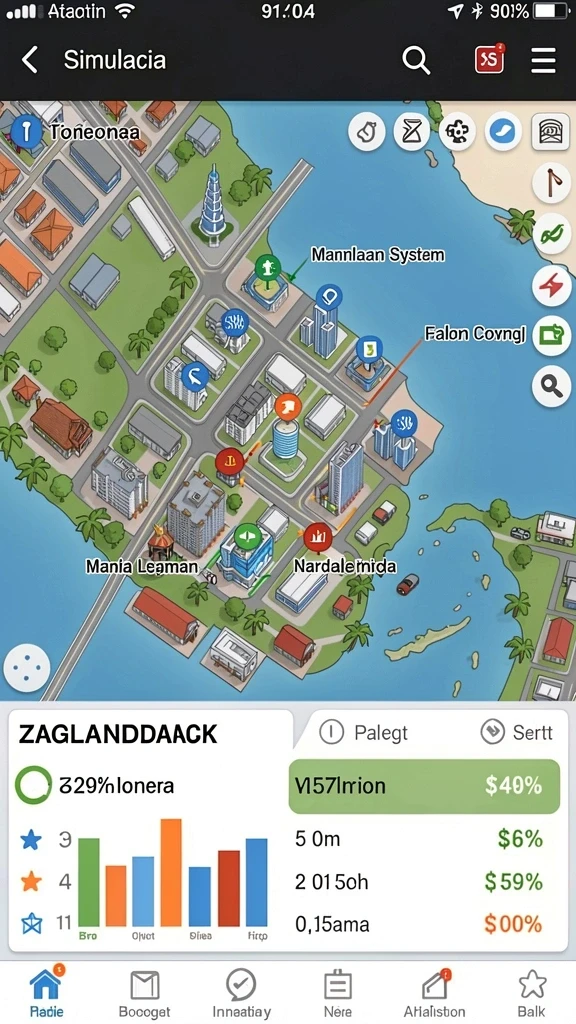The height and width of the screenshot is (1024, 576).
Task: Open the hamburger menu
Action: (543, 61)
